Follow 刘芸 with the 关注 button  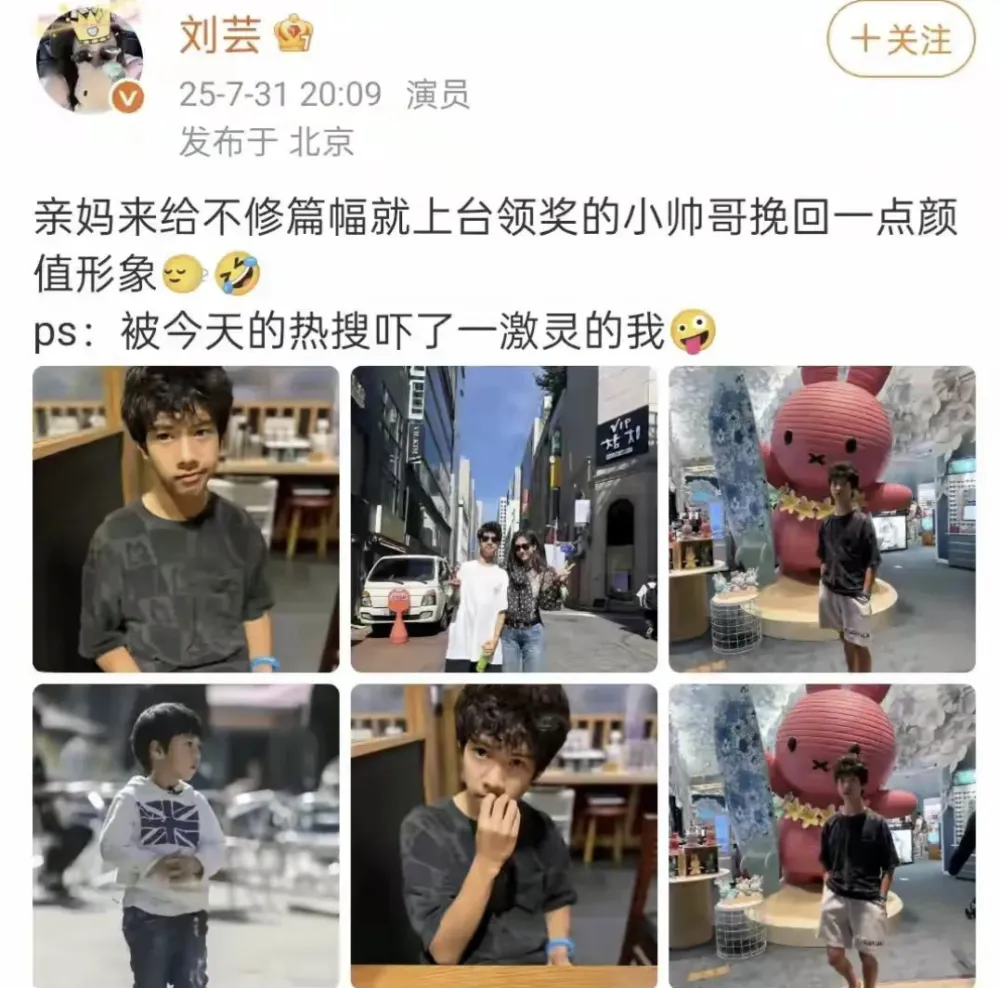(x=900, y=40)
